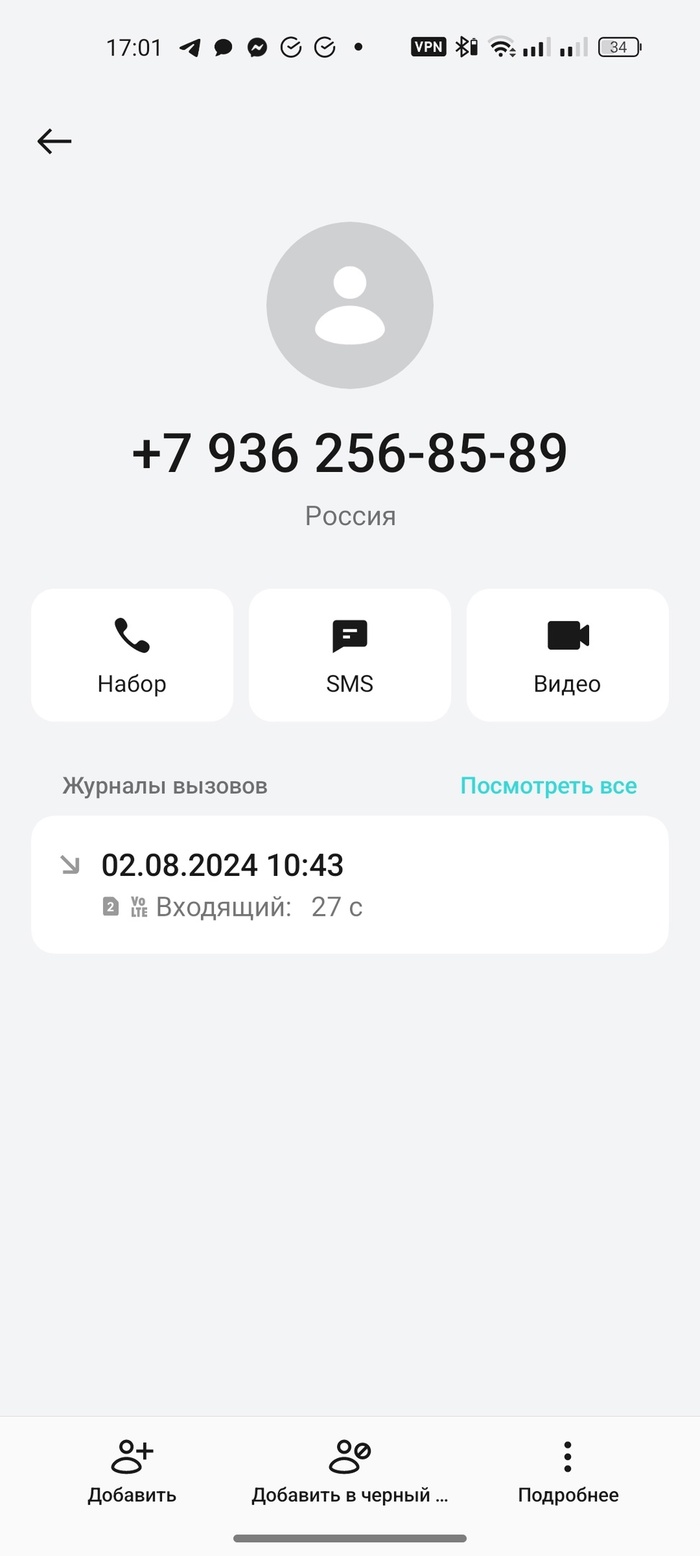Open the Подробнее overflow menu
This screenshot has height=1556, width=700.
pos(567,1472)
